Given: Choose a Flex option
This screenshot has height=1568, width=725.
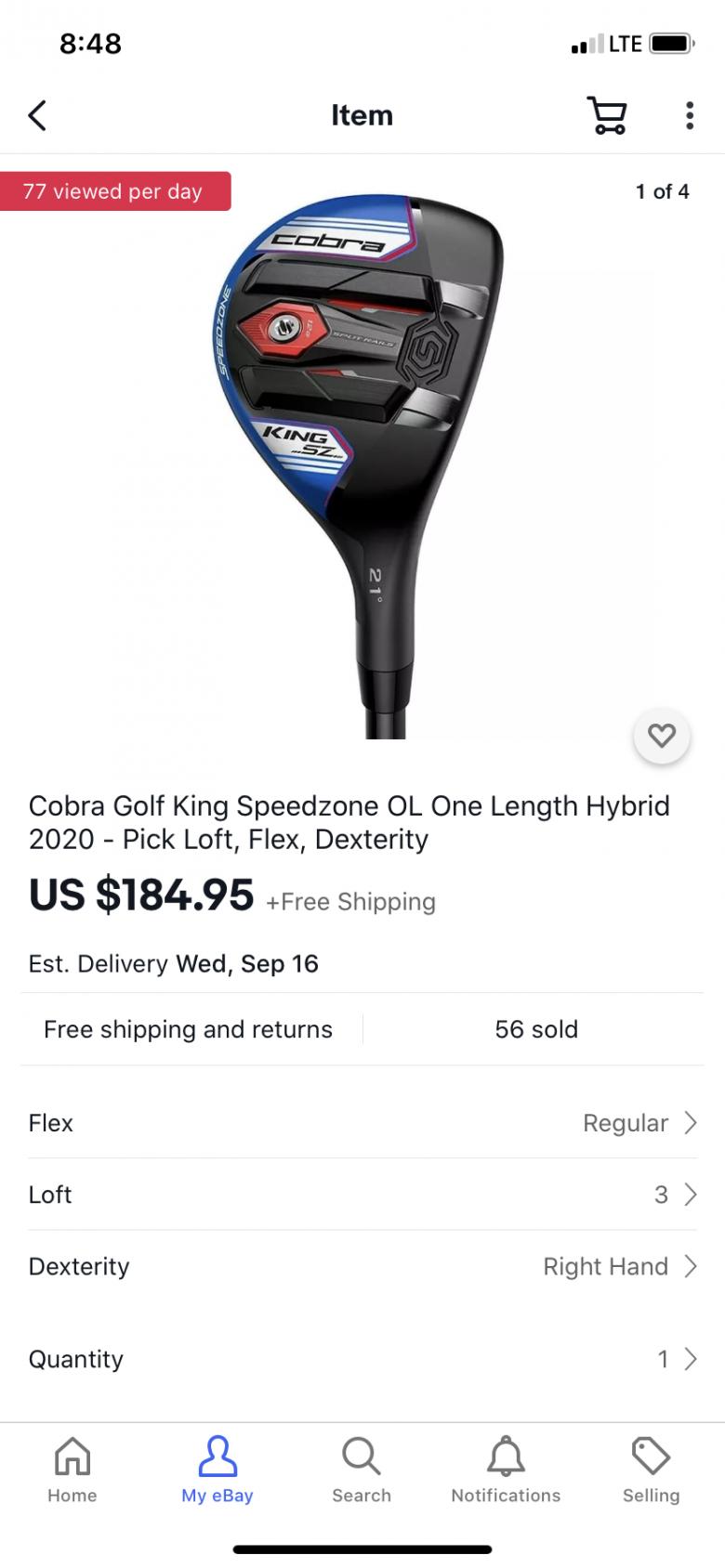Looking at the screenshot, I should (x=362, y=1123).
